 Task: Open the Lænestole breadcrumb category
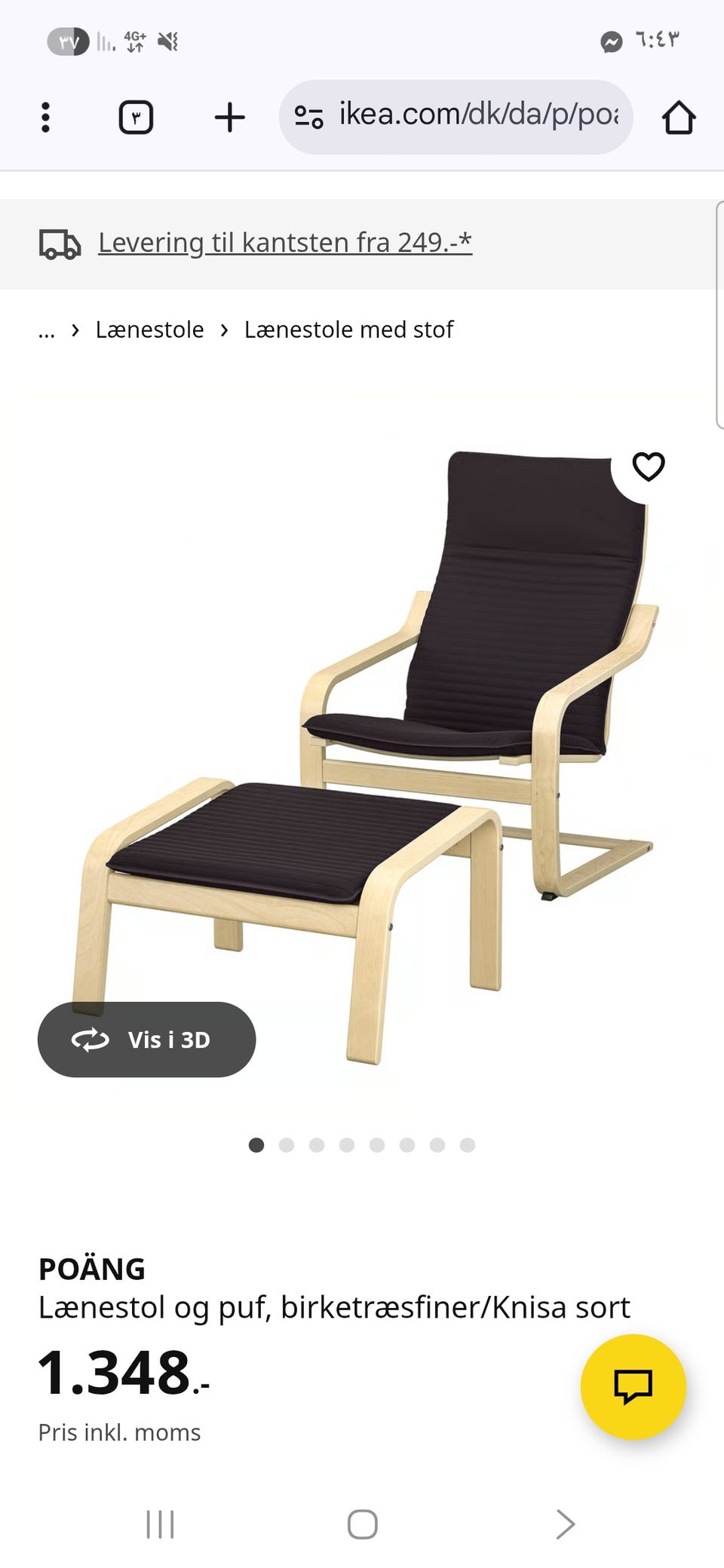coord(150,329)
